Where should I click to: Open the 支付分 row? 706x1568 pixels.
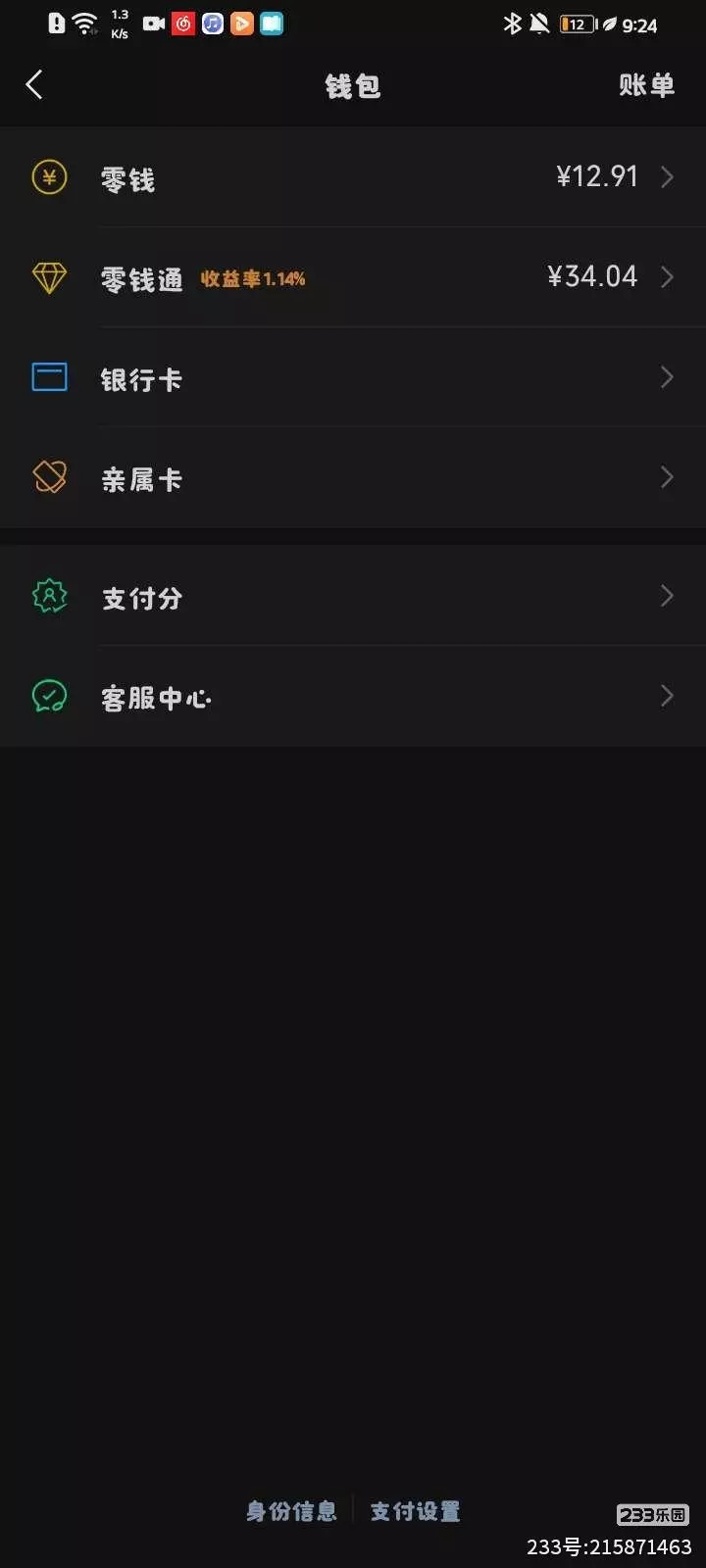pyautogui.click(x=353, y=596)
